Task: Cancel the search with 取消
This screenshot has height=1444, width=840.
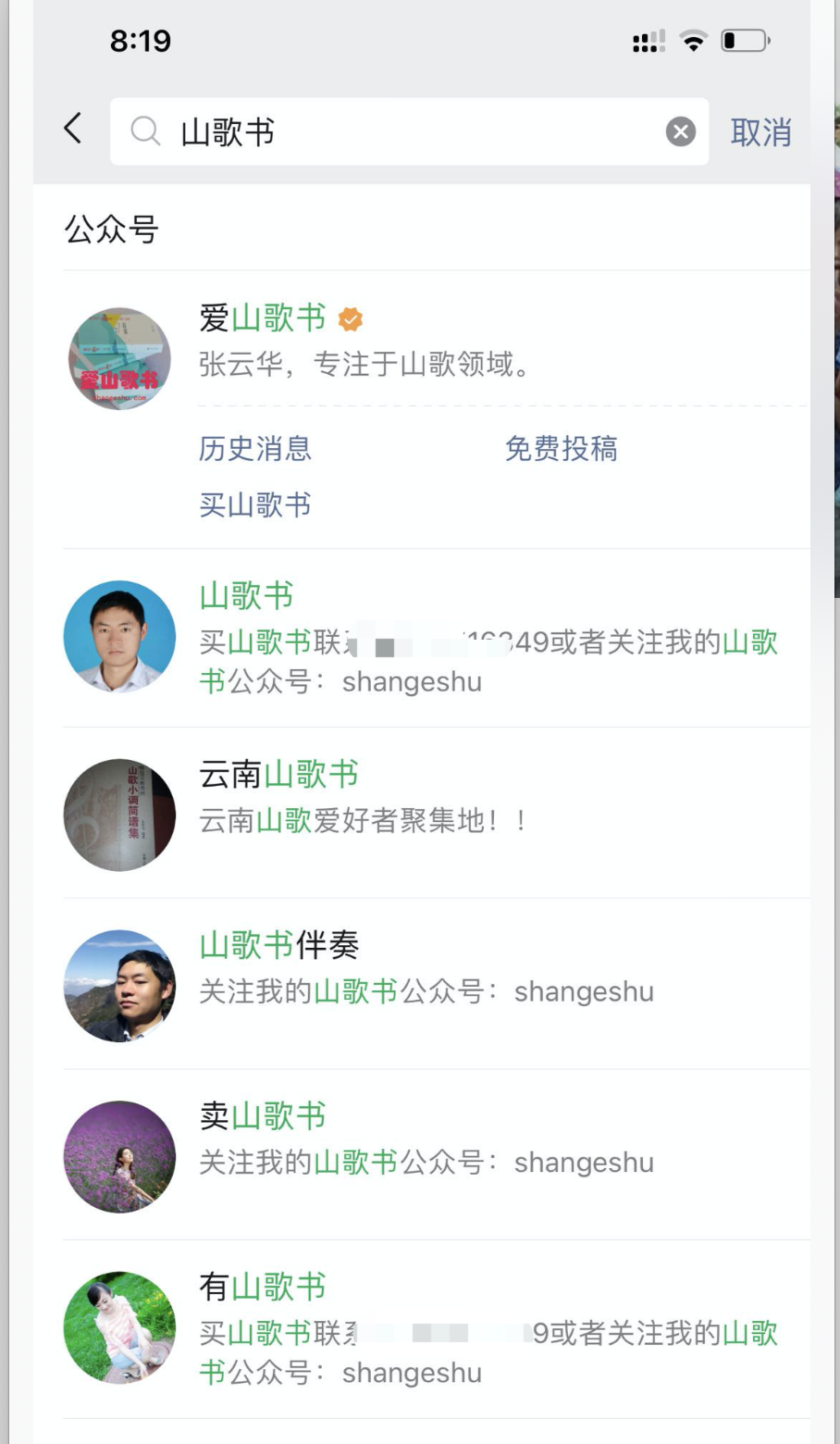Action: 760,132
